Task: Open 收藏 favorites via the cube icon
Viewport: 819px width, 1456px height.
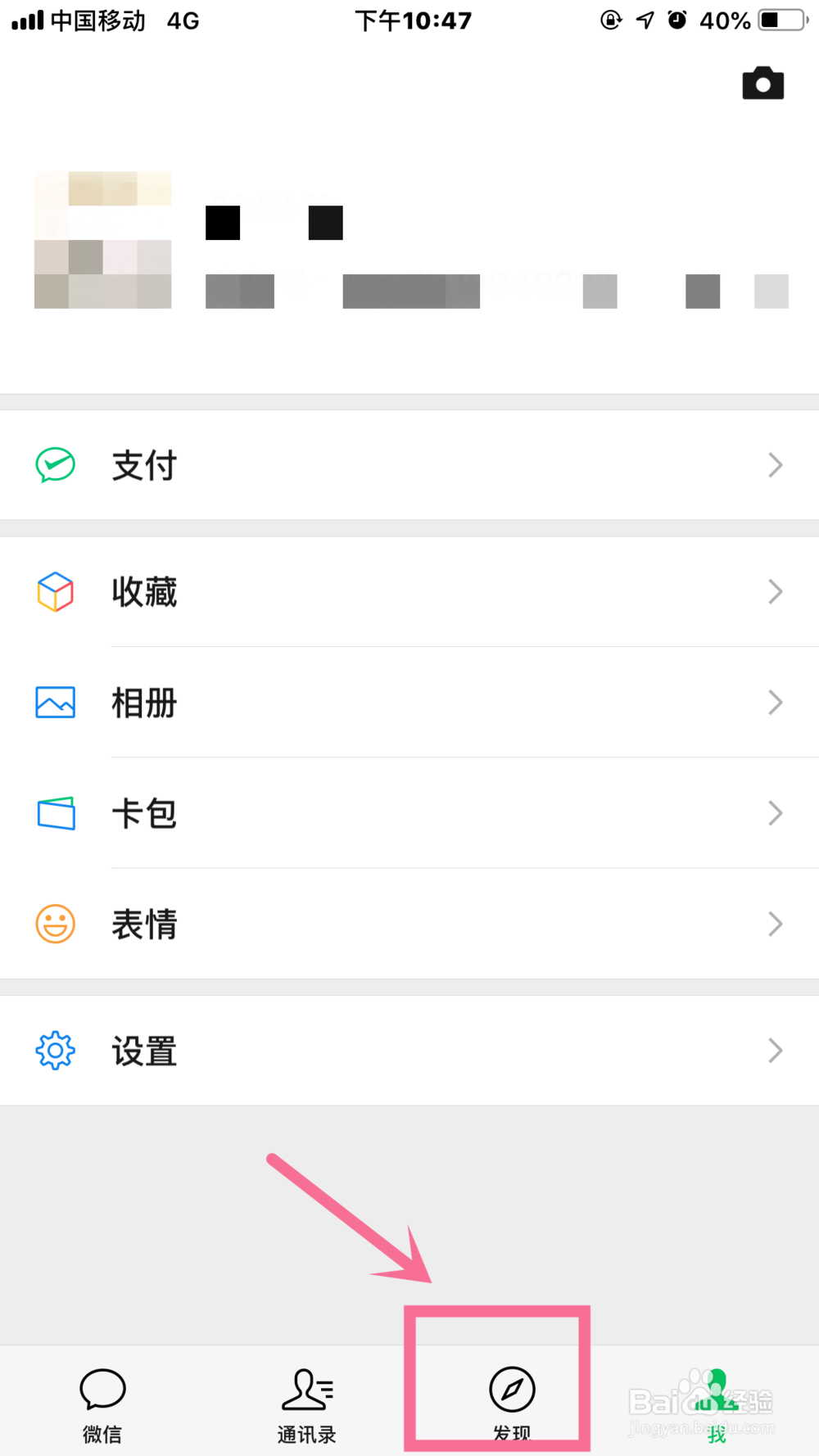Action: pos(54,591)
